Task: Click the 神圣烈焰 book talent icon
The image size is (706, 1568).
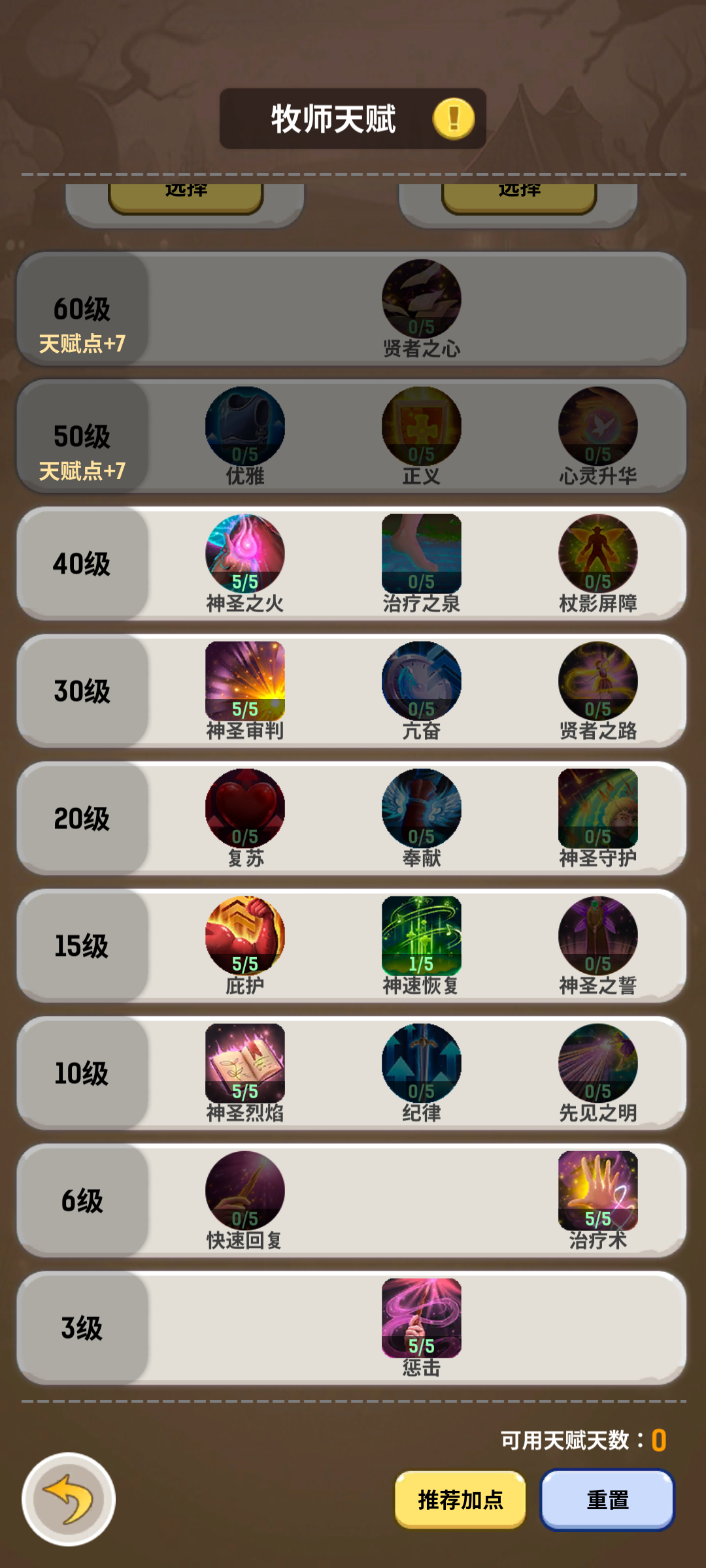Action: point(245,1062)
